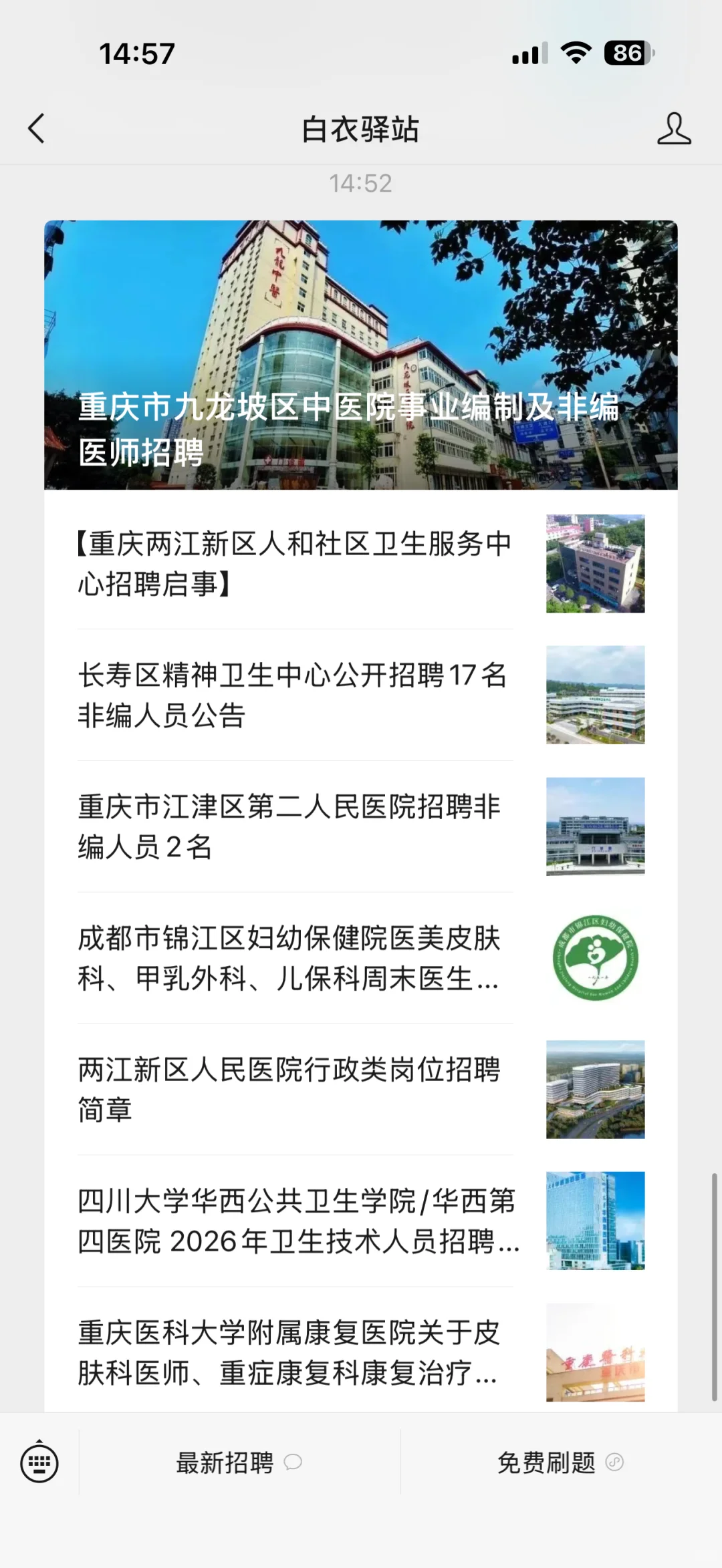722x1568 pixels.
Task: Switch to the keyboard input mode
Action: point(39,1463)
